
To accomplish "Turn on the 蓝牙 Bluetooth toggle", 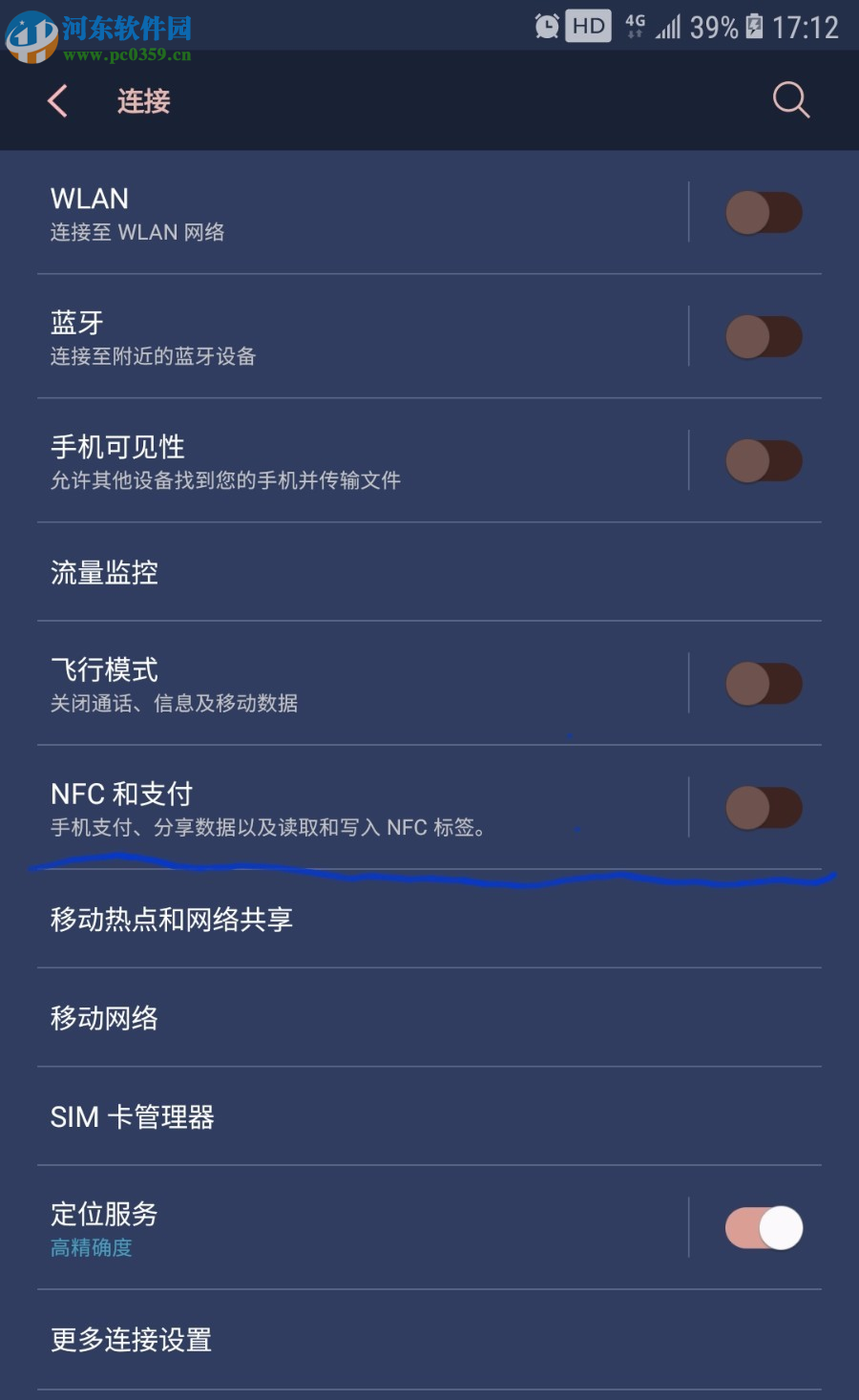I will [x=763, y=336].
